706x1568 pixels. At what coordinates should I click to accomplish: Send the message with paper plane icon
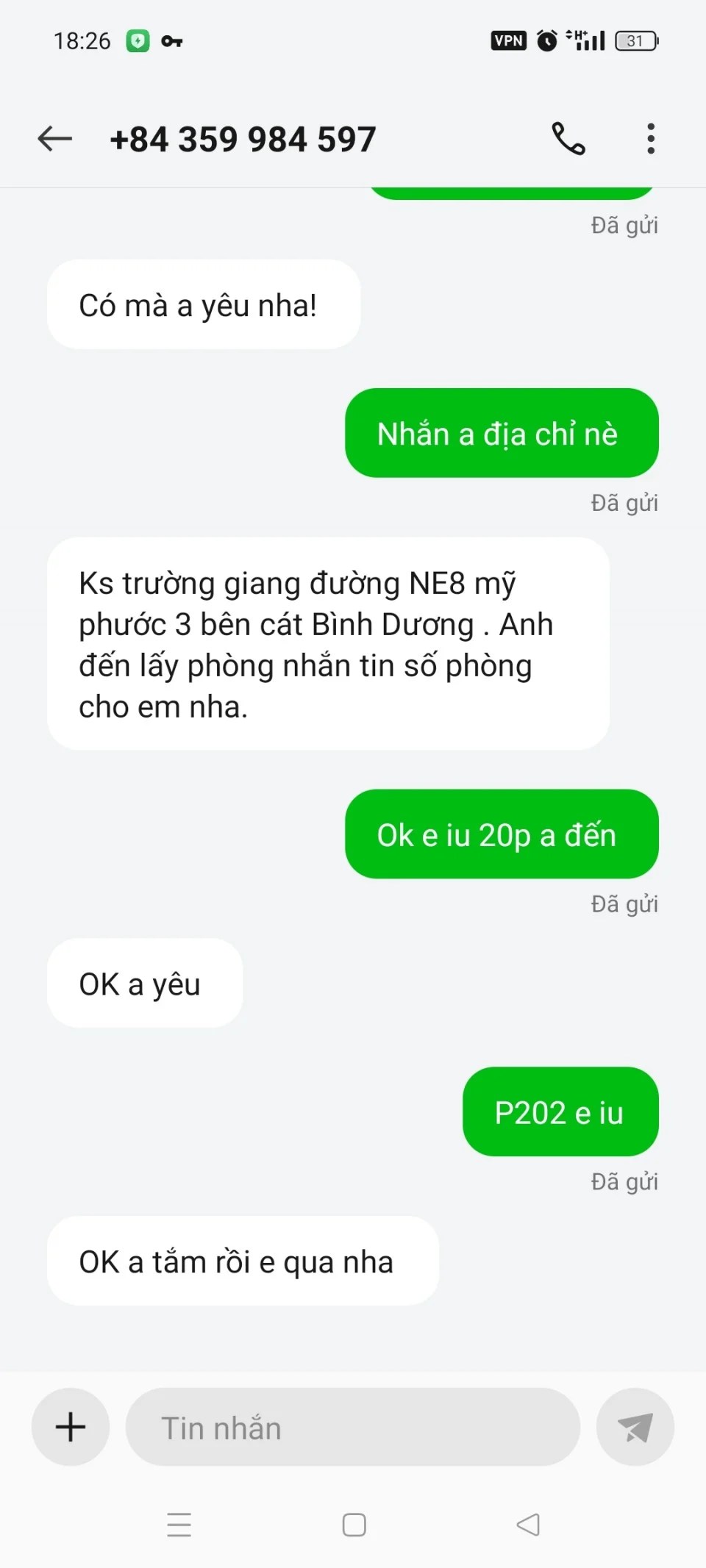[635, 1427]
